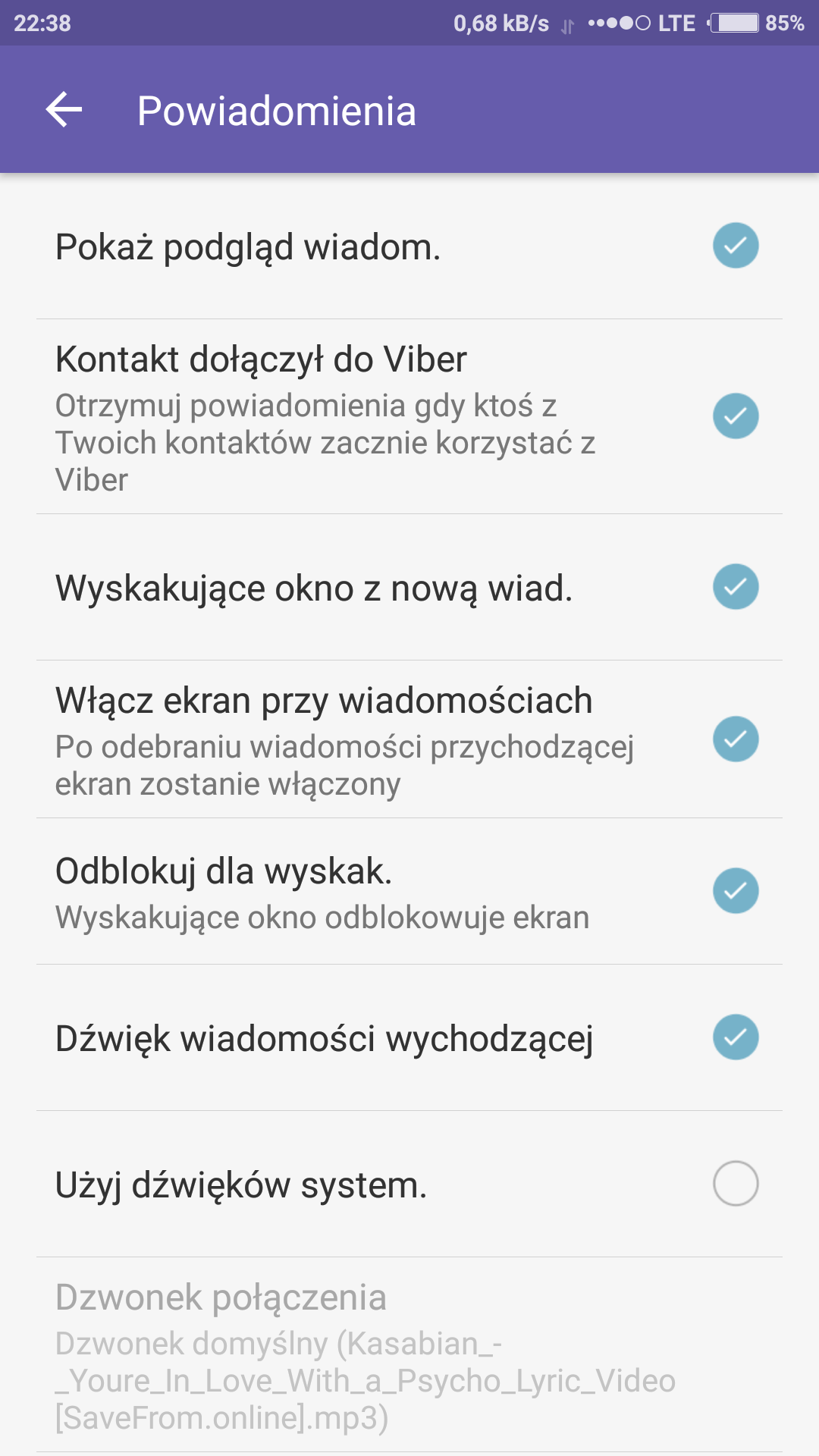819x1456 pixels.
Task: Uncheck Pokaż podgląd wiadom. option
Action: coord(735,246)
